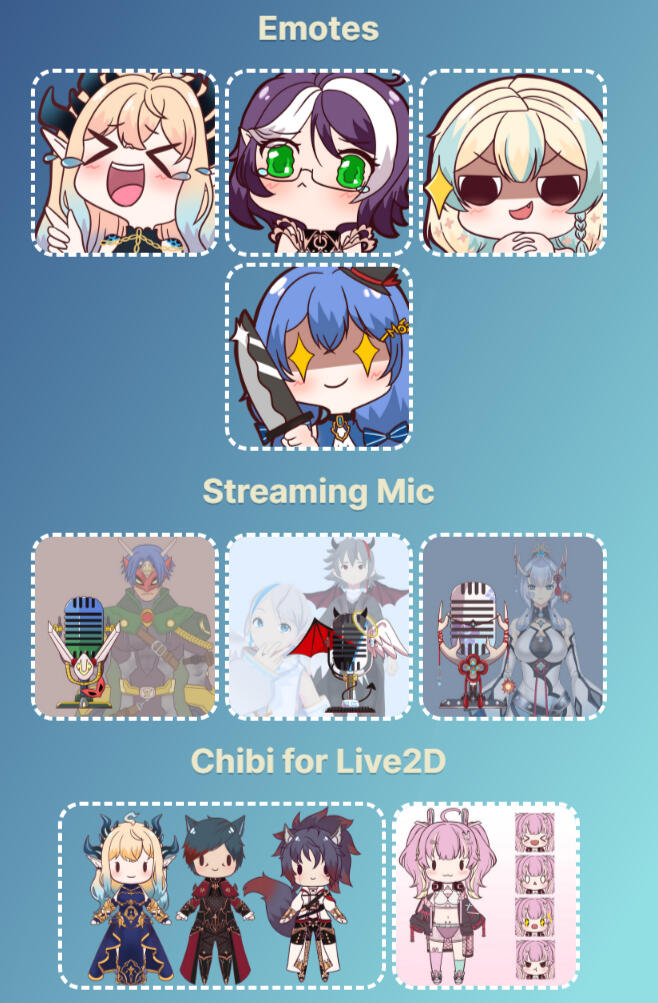658x1003 pixels.
Task: View the red bat-wing streaming mic
Action: click(318, 626)
